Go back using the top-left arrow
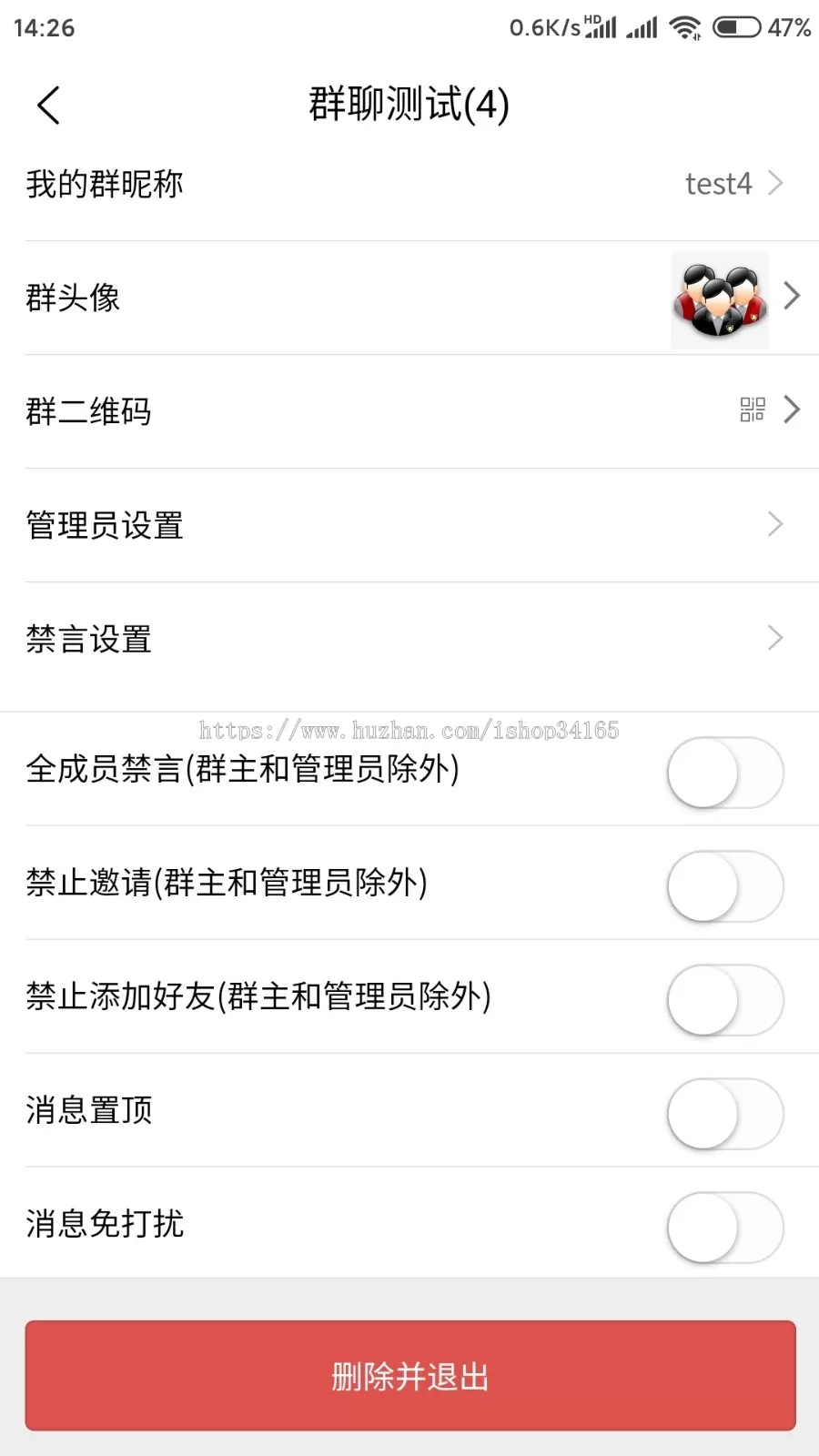This screenshot has width=819, height=1456. point(49,106)
